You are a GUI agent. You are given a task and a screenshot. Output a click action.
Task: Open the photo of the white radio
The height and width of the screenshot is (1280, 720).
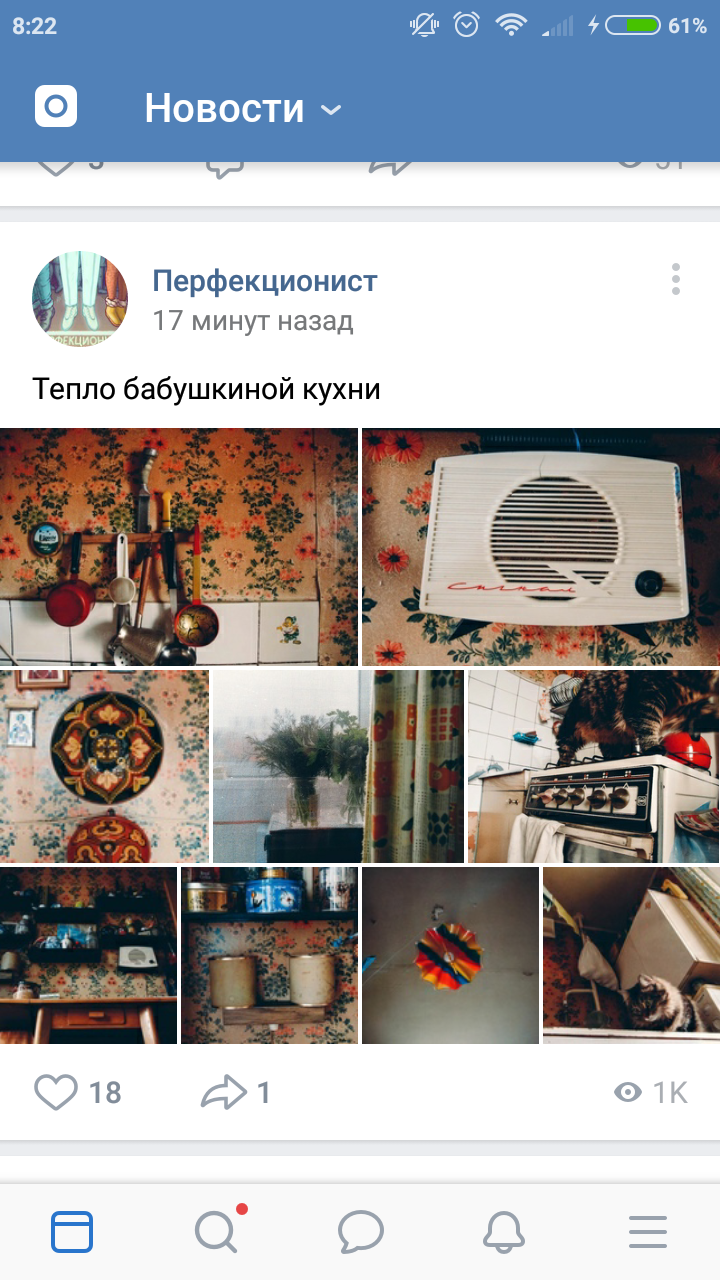click(x=541, y=547)
